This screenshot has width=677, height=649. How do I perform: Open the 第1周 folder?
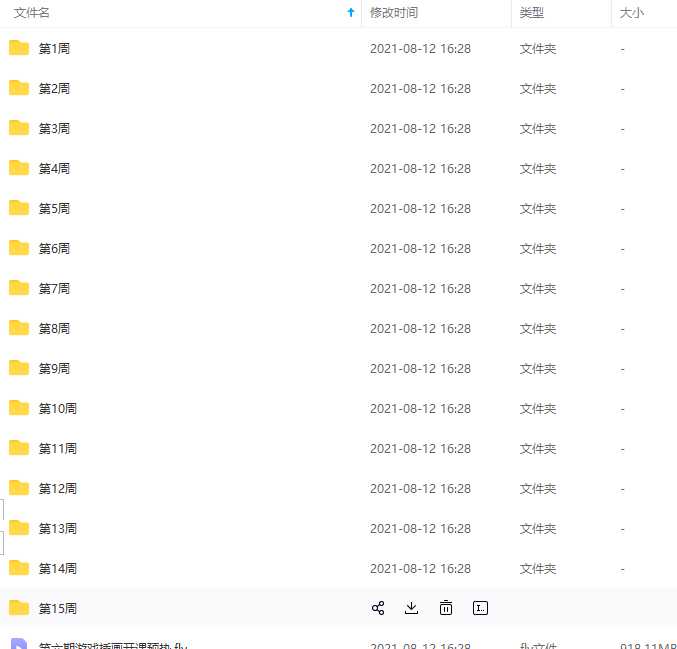click(54, 48)
